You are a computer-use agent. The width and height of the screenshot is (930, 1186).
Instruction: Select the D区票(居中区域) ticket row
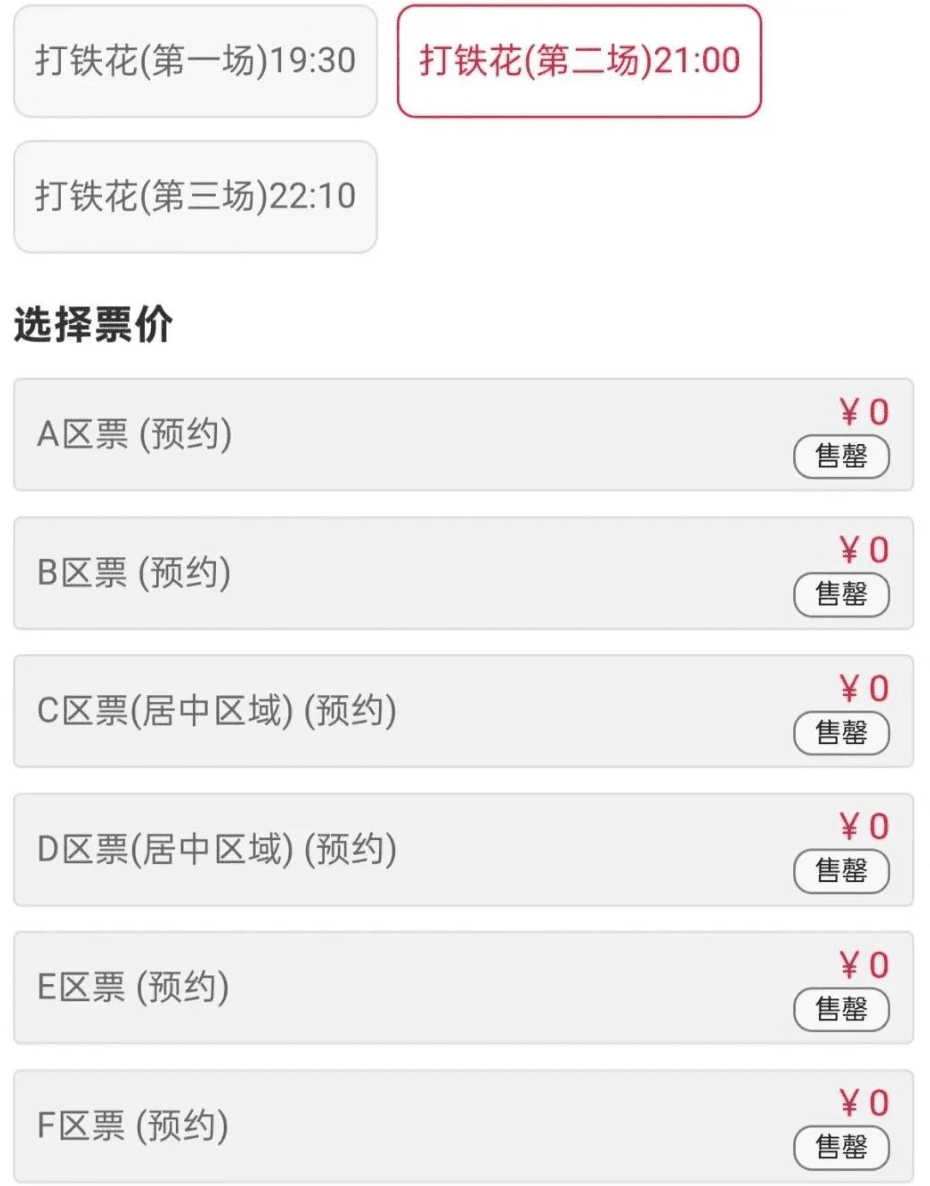pos(463,849)
